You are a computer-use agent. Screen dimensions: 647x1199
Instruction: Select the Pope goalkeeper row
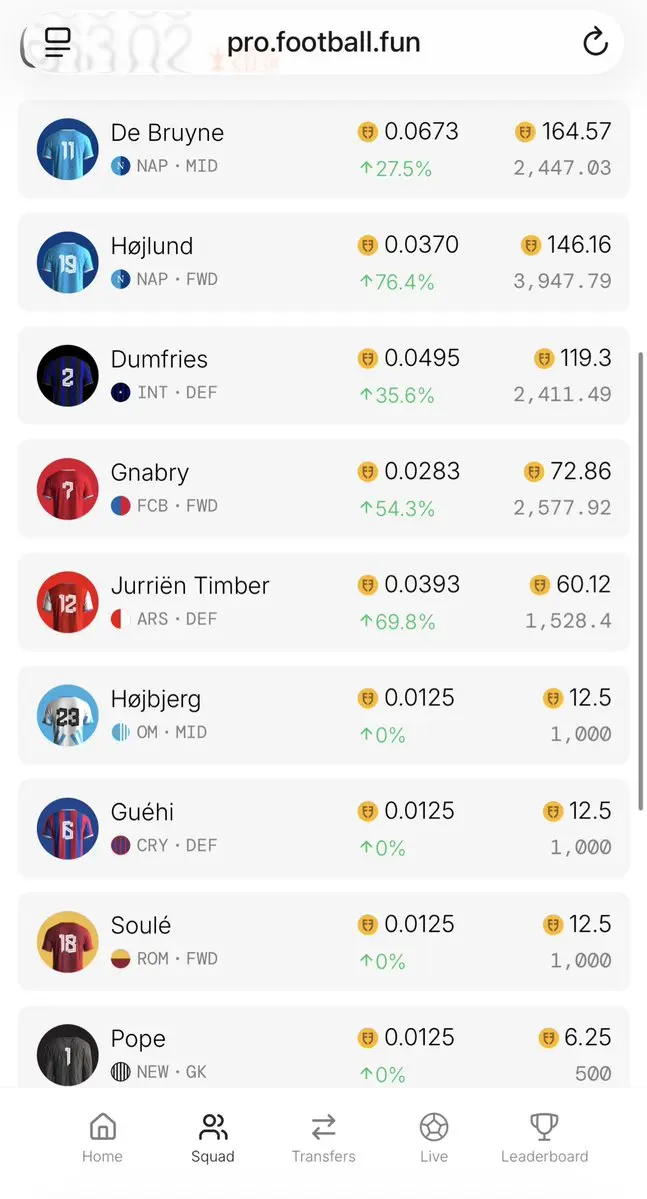(x=323, y=1050)
